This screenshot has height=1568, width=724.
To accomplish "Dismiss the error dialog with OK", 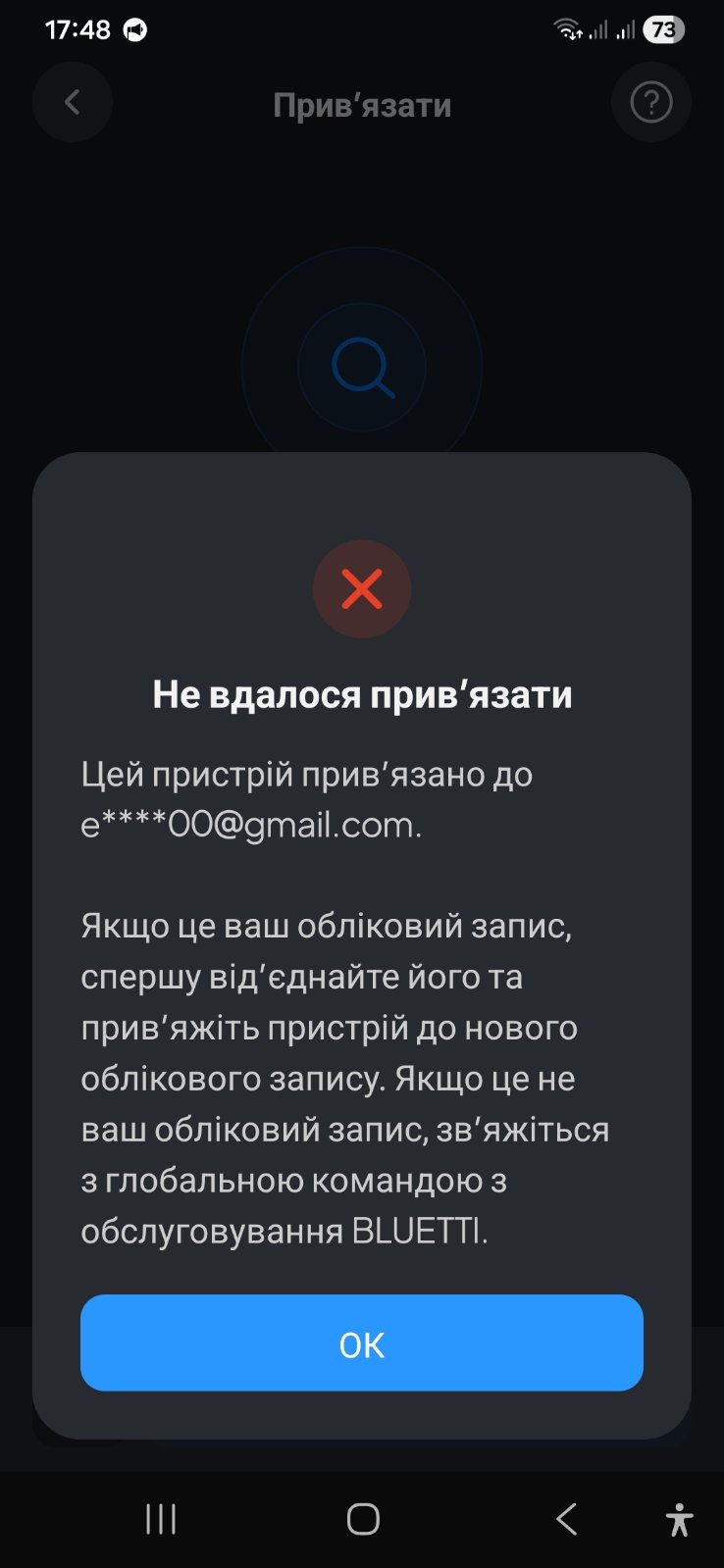I will tap(361, 1342).
